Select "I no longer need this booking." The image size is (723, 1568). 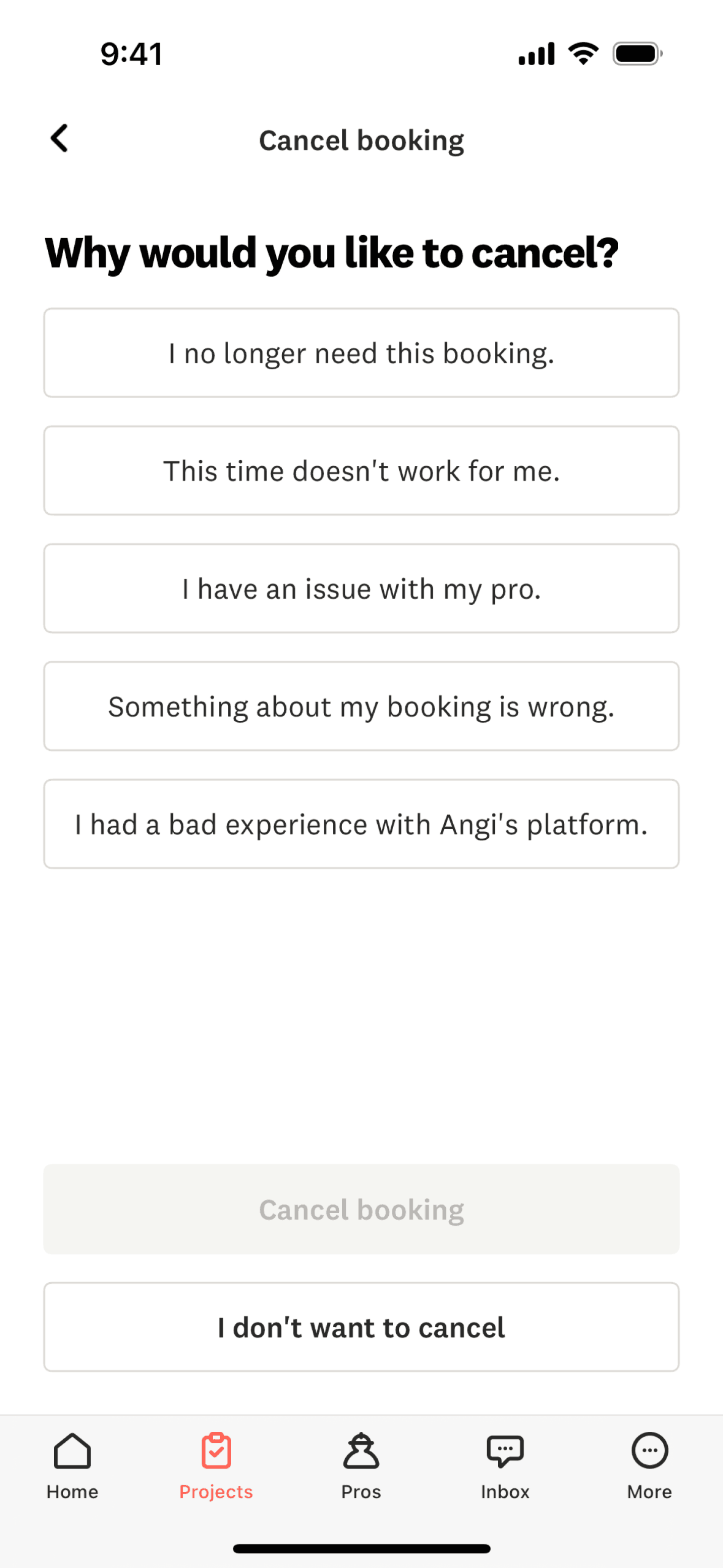[361, 353]
